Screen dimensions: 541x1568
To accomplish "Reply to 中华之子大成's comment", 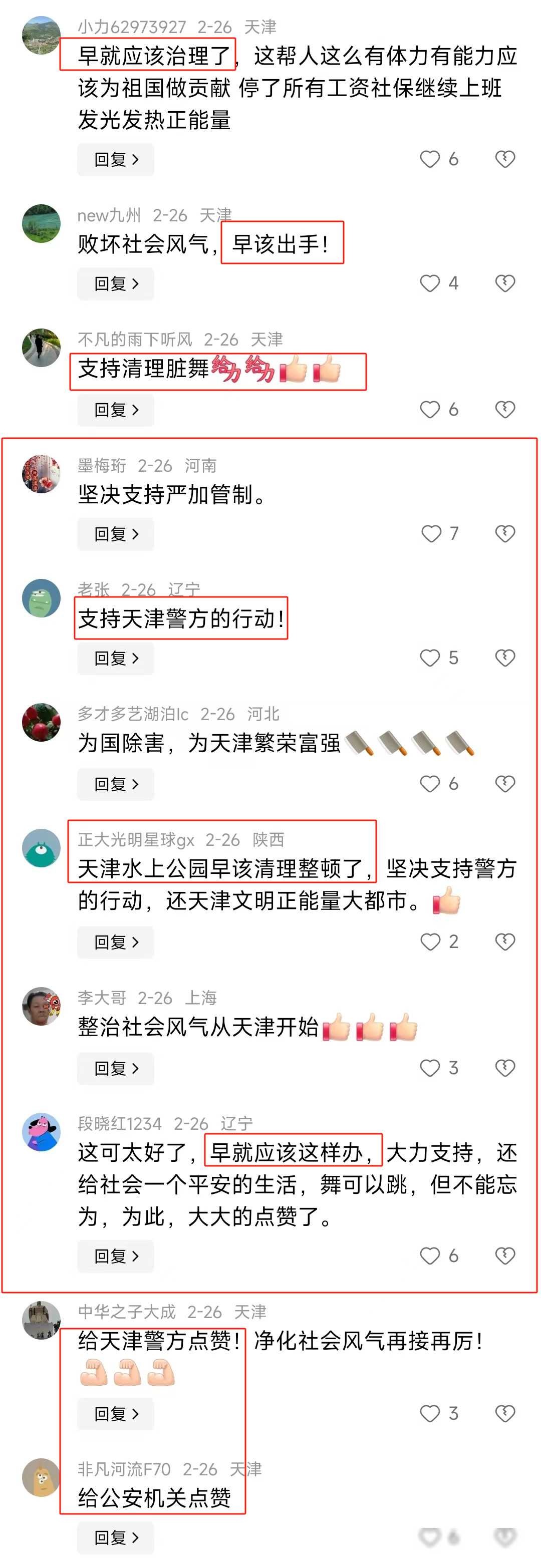I will [116, 1413].
